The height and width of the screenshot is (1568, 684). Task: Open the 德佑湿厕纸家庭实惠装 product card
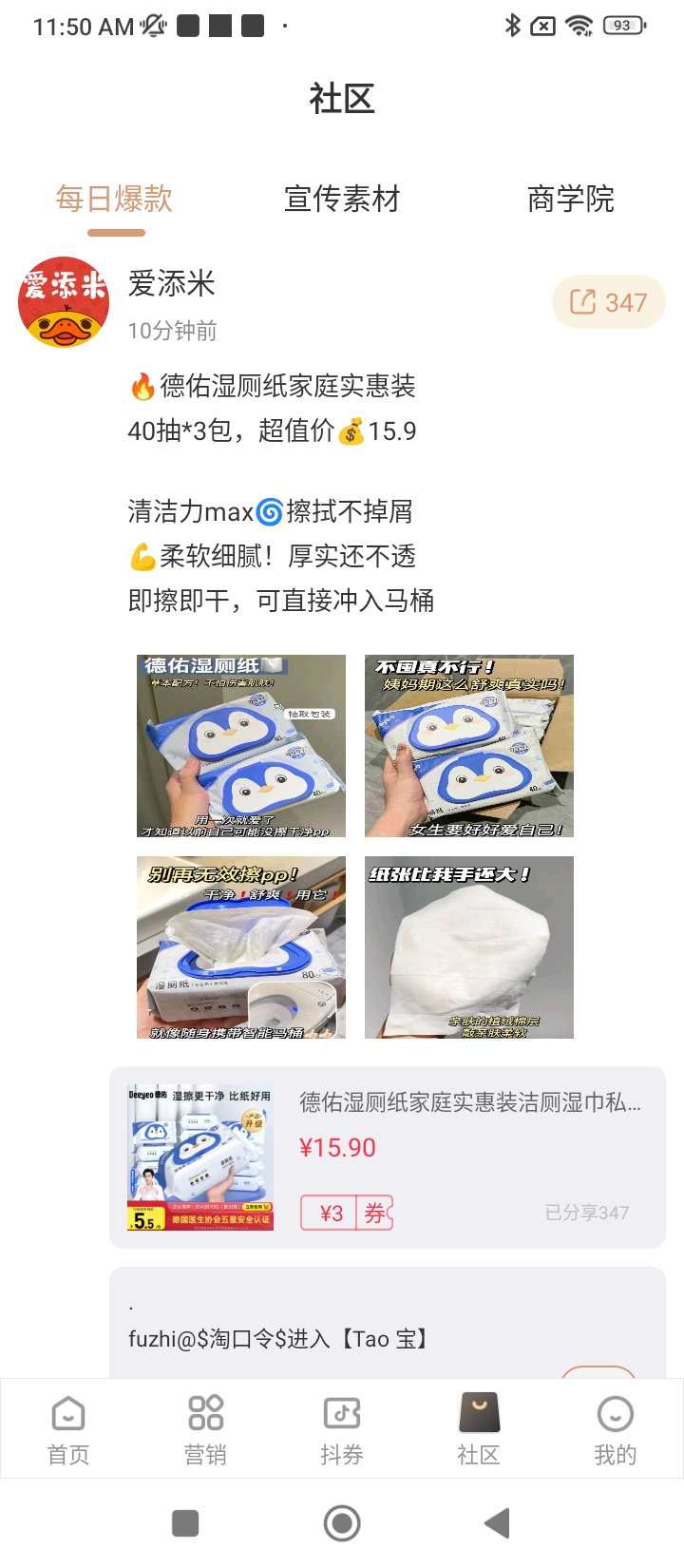coord(388,1157)
